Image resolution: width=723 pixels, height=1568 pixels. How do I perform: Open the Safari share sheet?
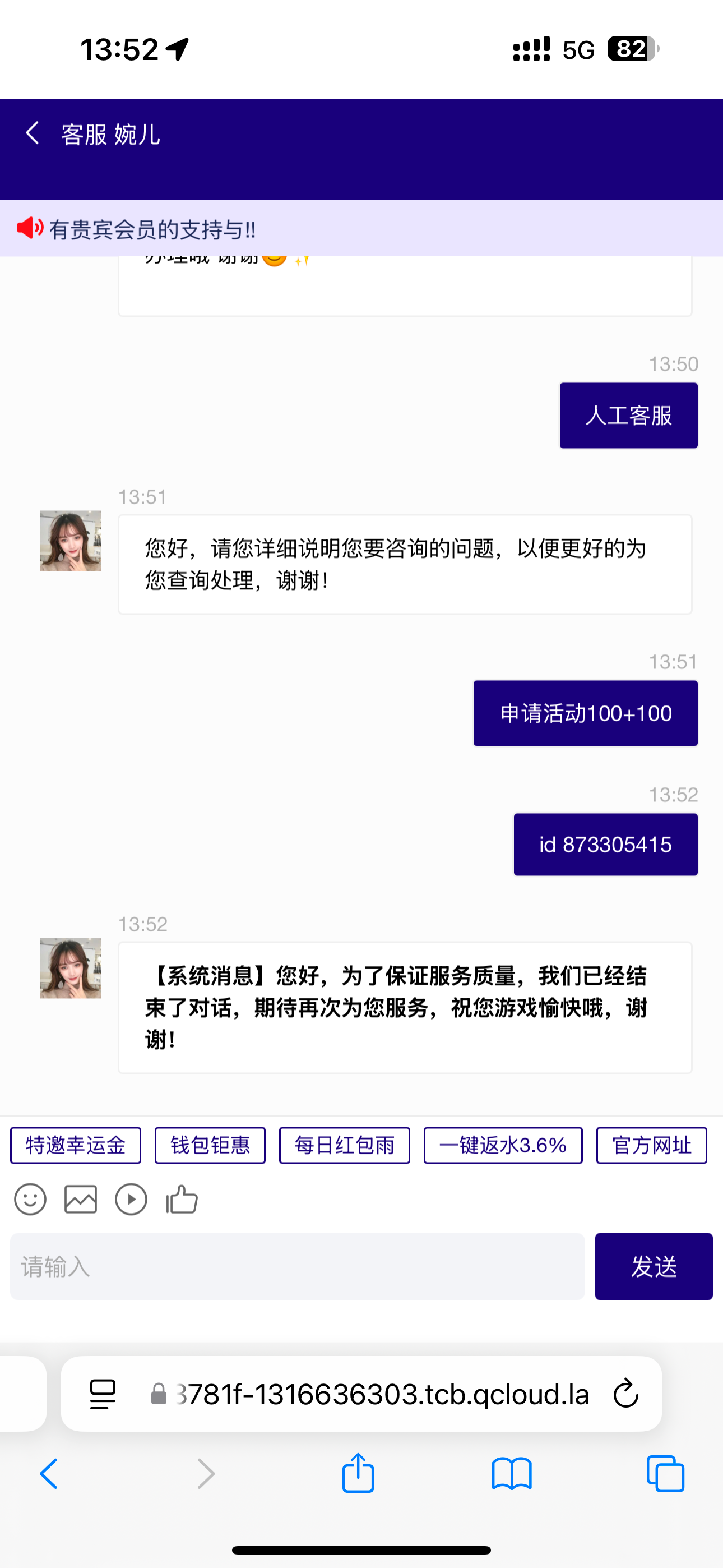358,1474
